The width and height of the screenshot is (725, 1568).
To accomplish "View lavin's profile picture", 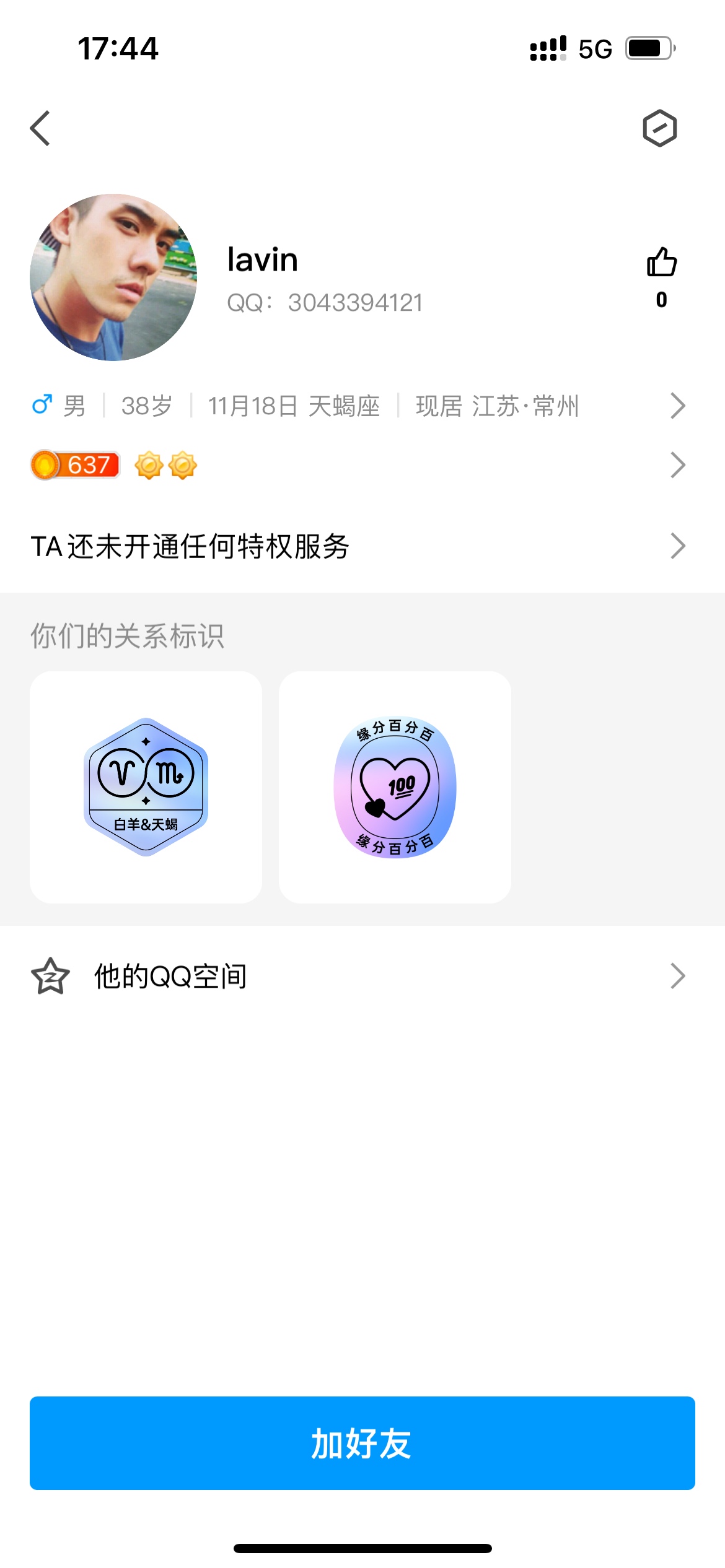I will point(113,277).
